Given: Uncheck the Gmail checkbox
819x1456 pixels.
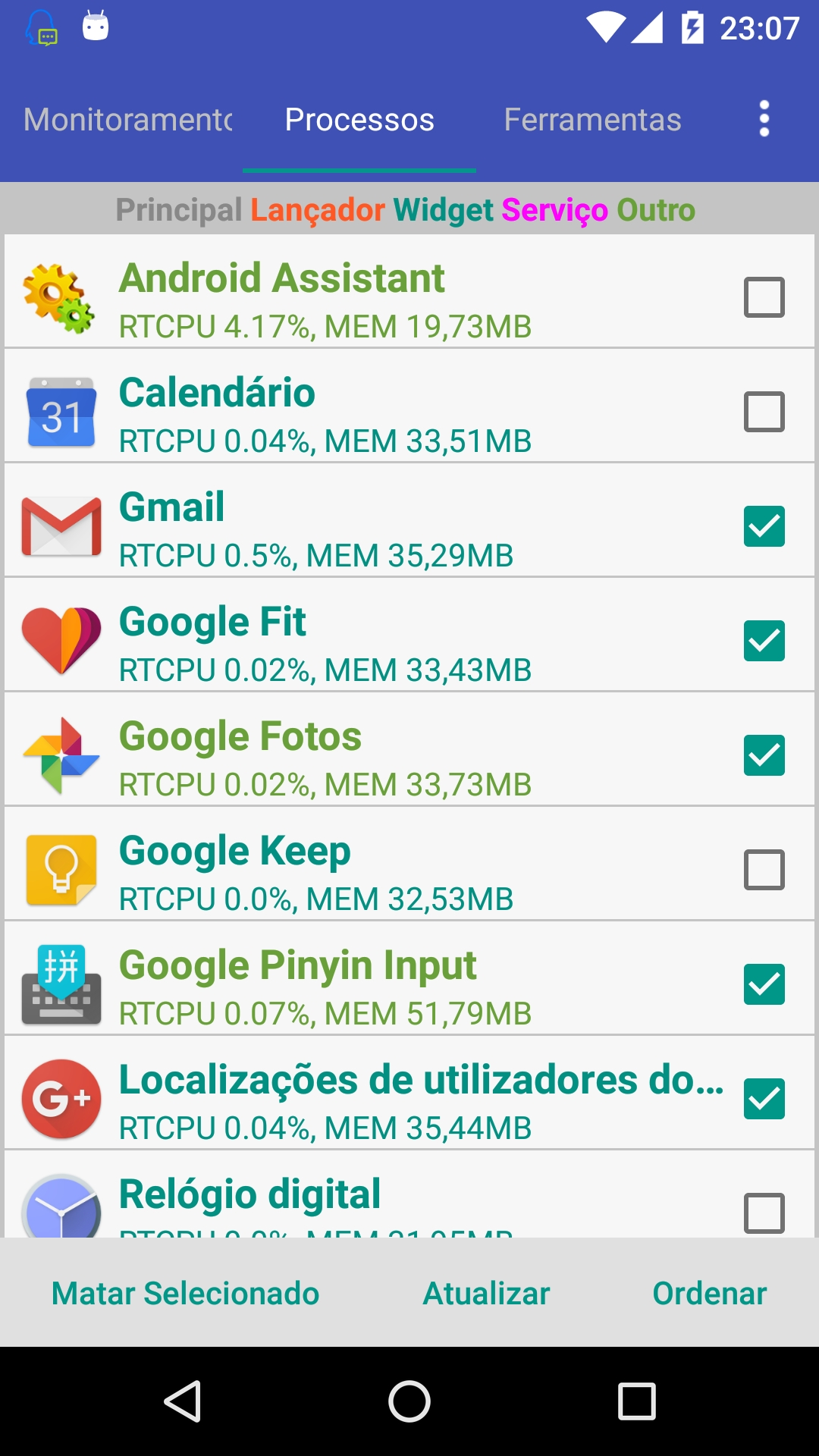Looking at the screenshot, I should click(x=764, y=526).
